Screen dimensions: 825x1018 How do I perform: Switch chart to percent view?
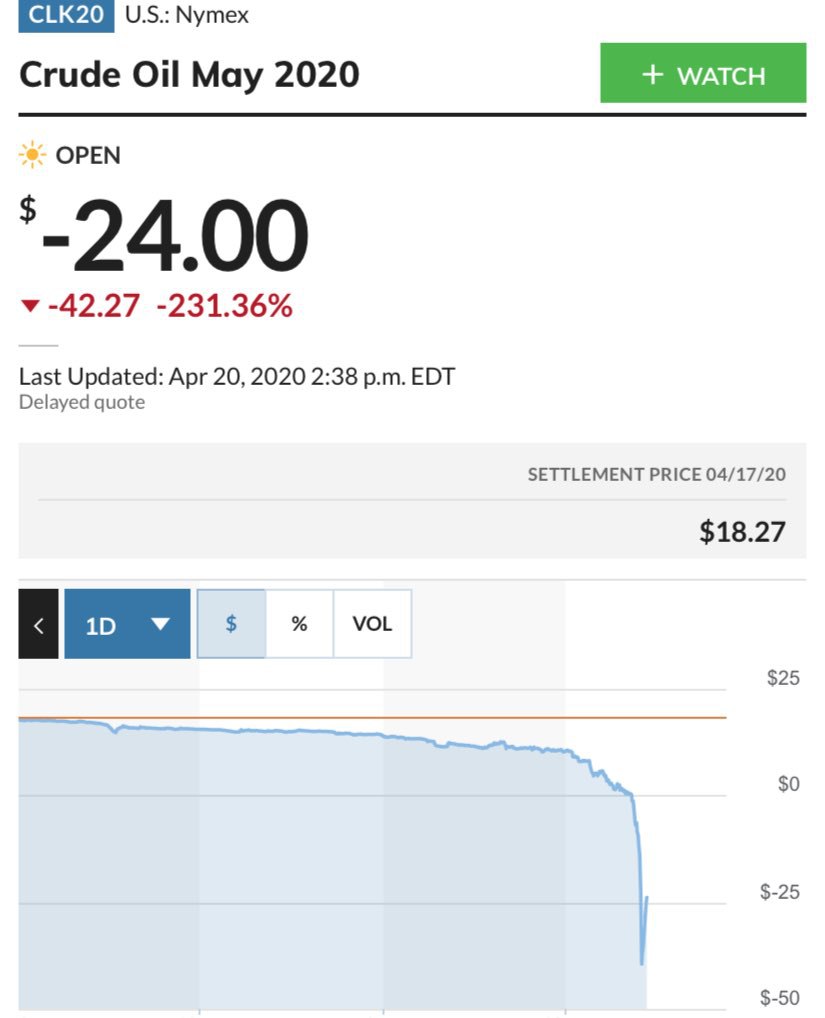click(299, 624)
